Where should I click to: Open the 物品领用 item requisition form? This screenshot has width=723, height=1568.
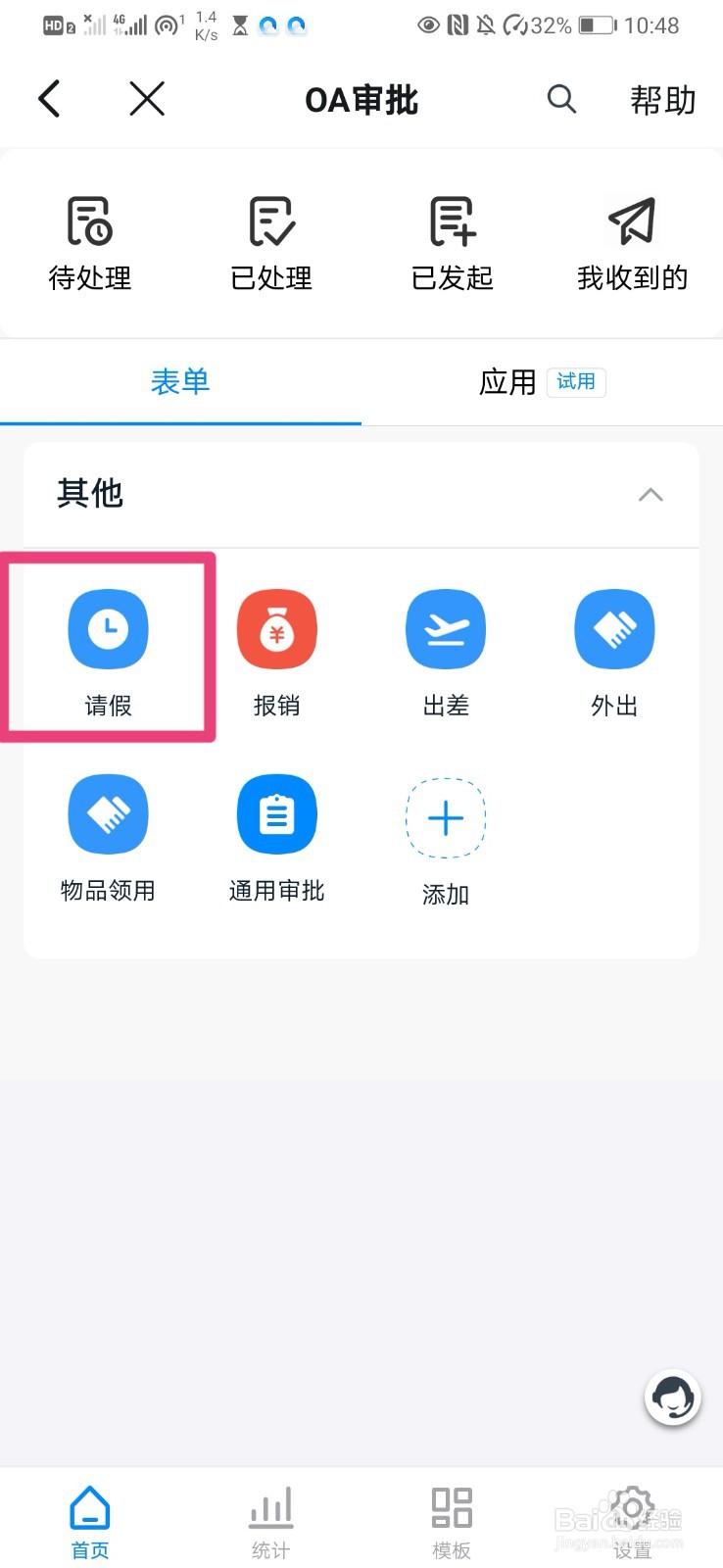pyautogui.click(x=108, y=831)
